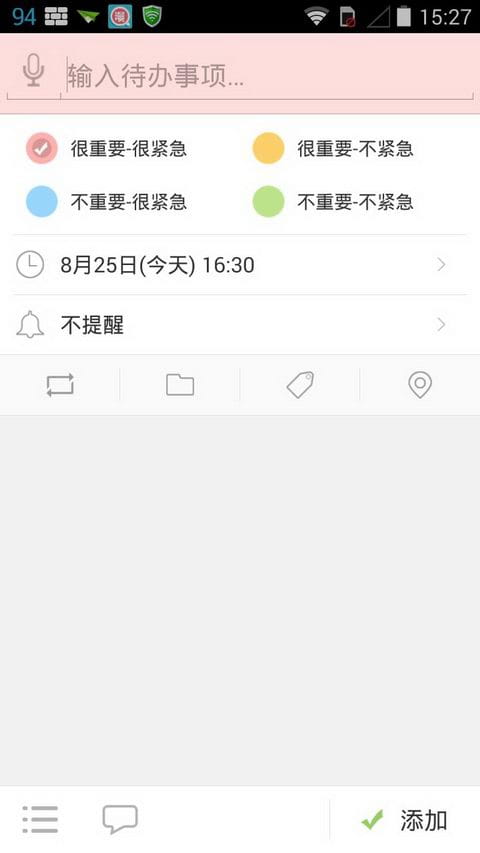Open the folder category icon
The width and height of the screenshot is (480, 853).
tap(180, 385)
